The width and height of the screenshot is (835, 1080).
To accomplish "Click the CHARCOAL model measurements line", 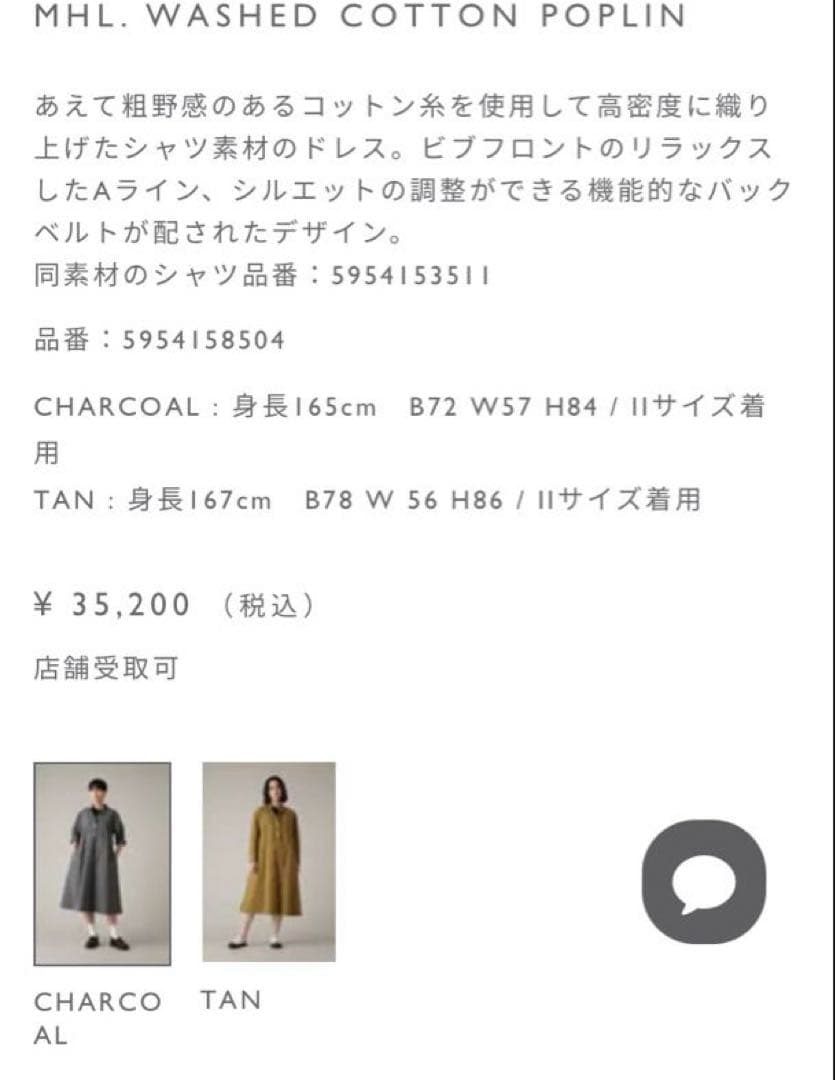I will point(400,407).
